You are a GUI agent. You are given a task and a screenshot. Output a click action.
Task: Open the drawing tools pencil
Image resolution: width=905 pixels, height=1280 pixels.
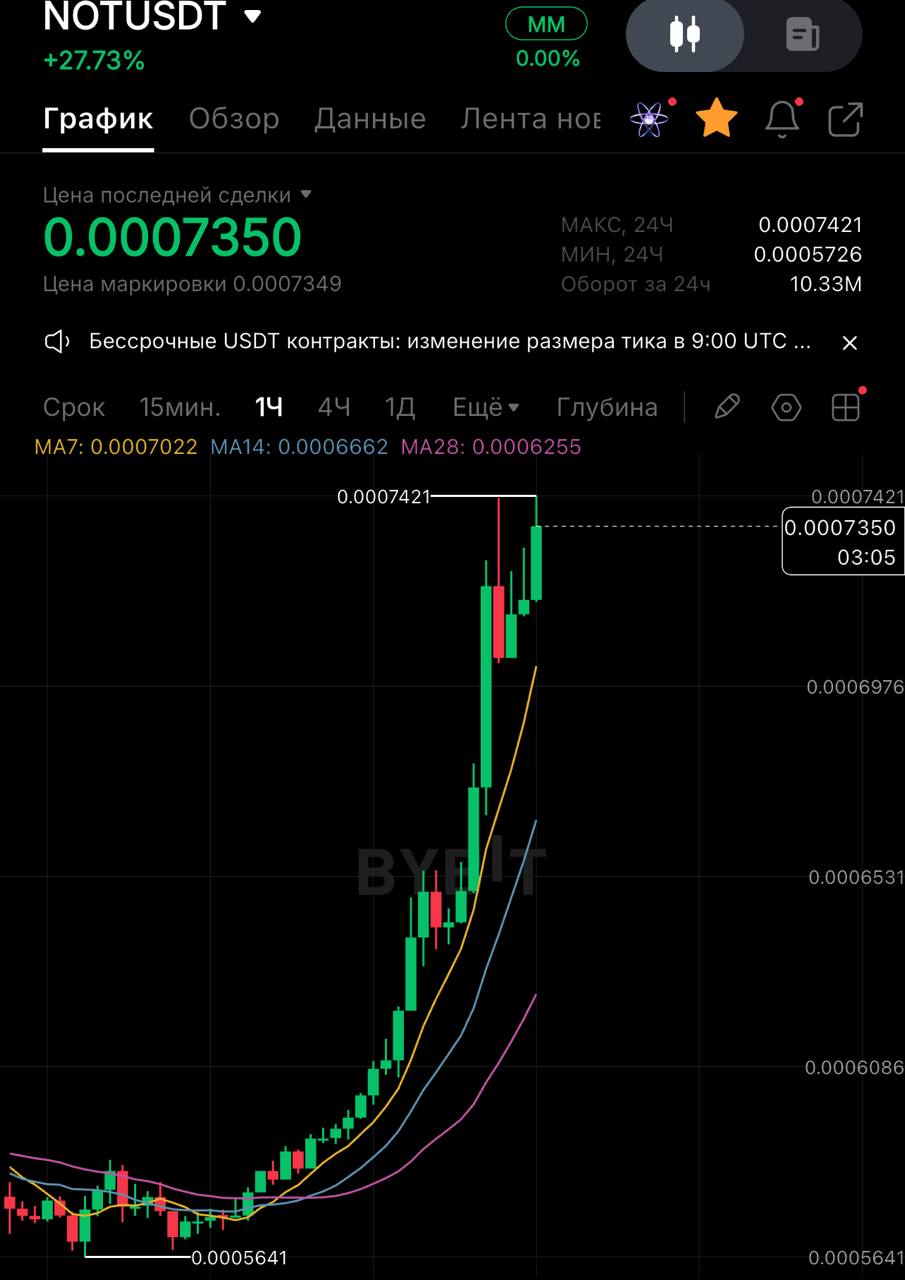click(727, 407)
